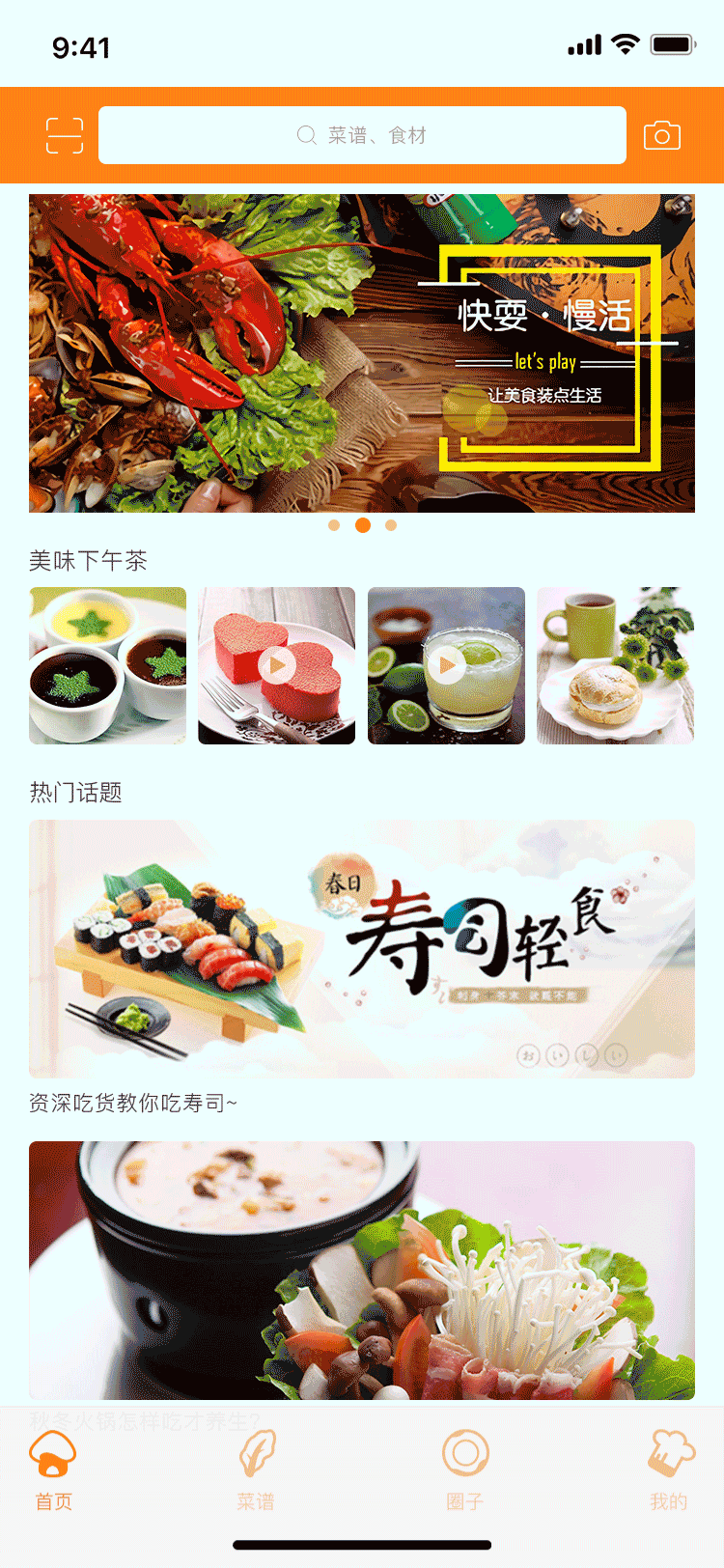Click the magnifier icon in search bar

click(307, 135)
